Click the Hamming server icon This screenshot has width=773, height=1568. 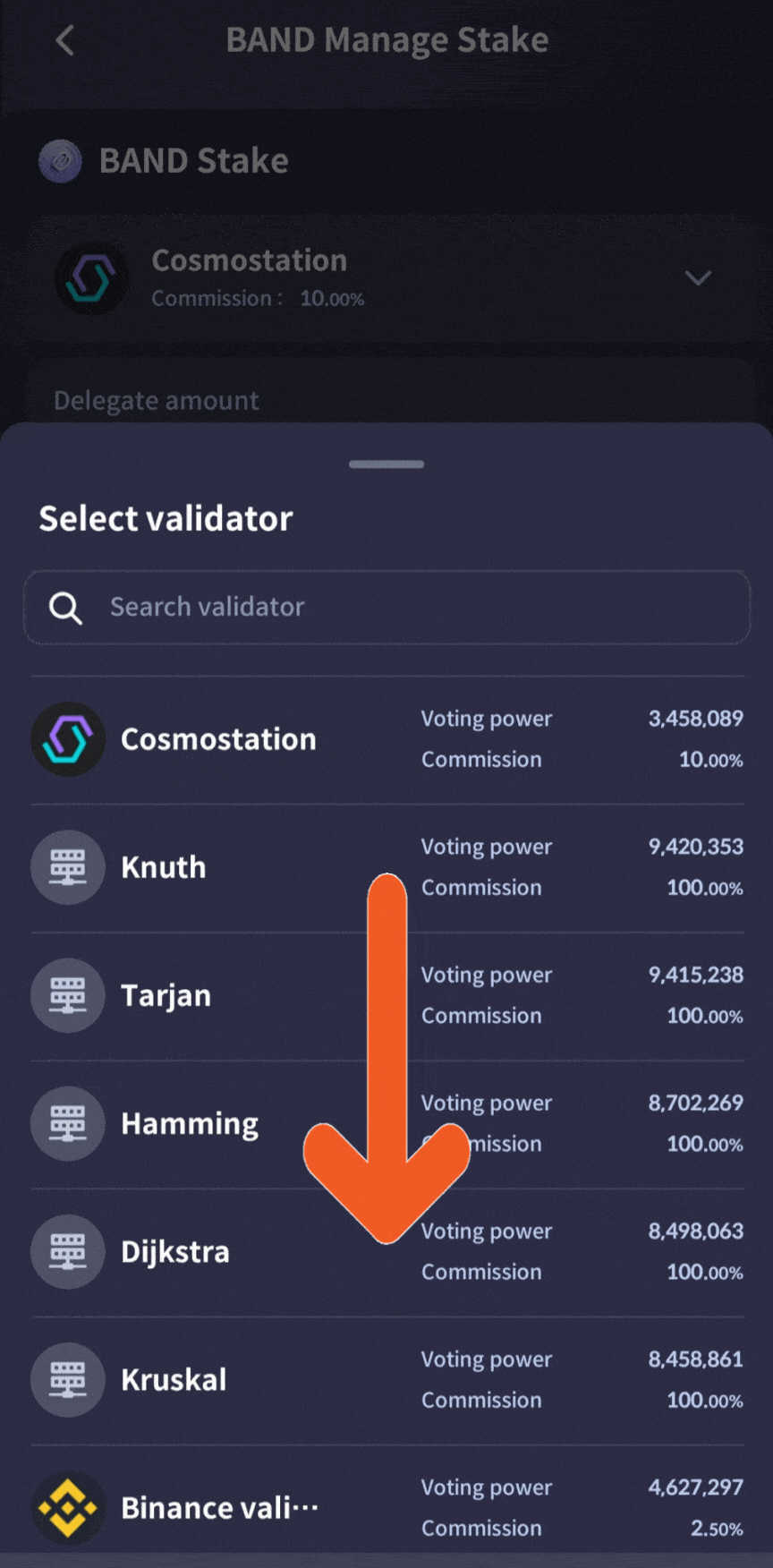67,1123
